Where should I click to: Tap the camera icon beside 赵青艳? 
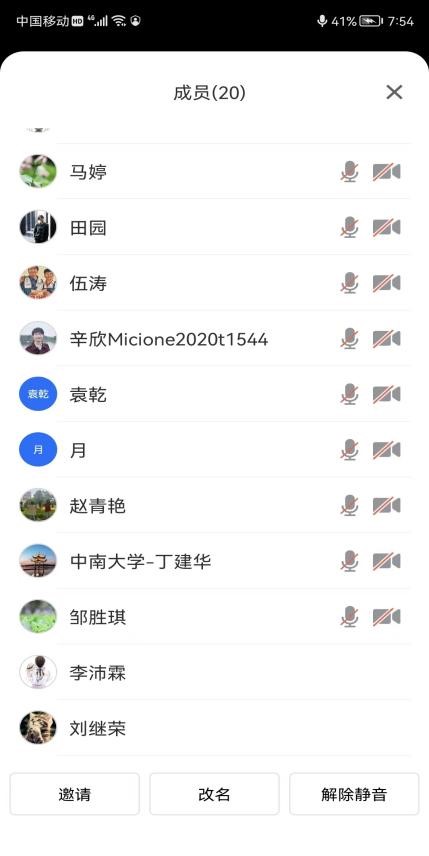(386, 506)
